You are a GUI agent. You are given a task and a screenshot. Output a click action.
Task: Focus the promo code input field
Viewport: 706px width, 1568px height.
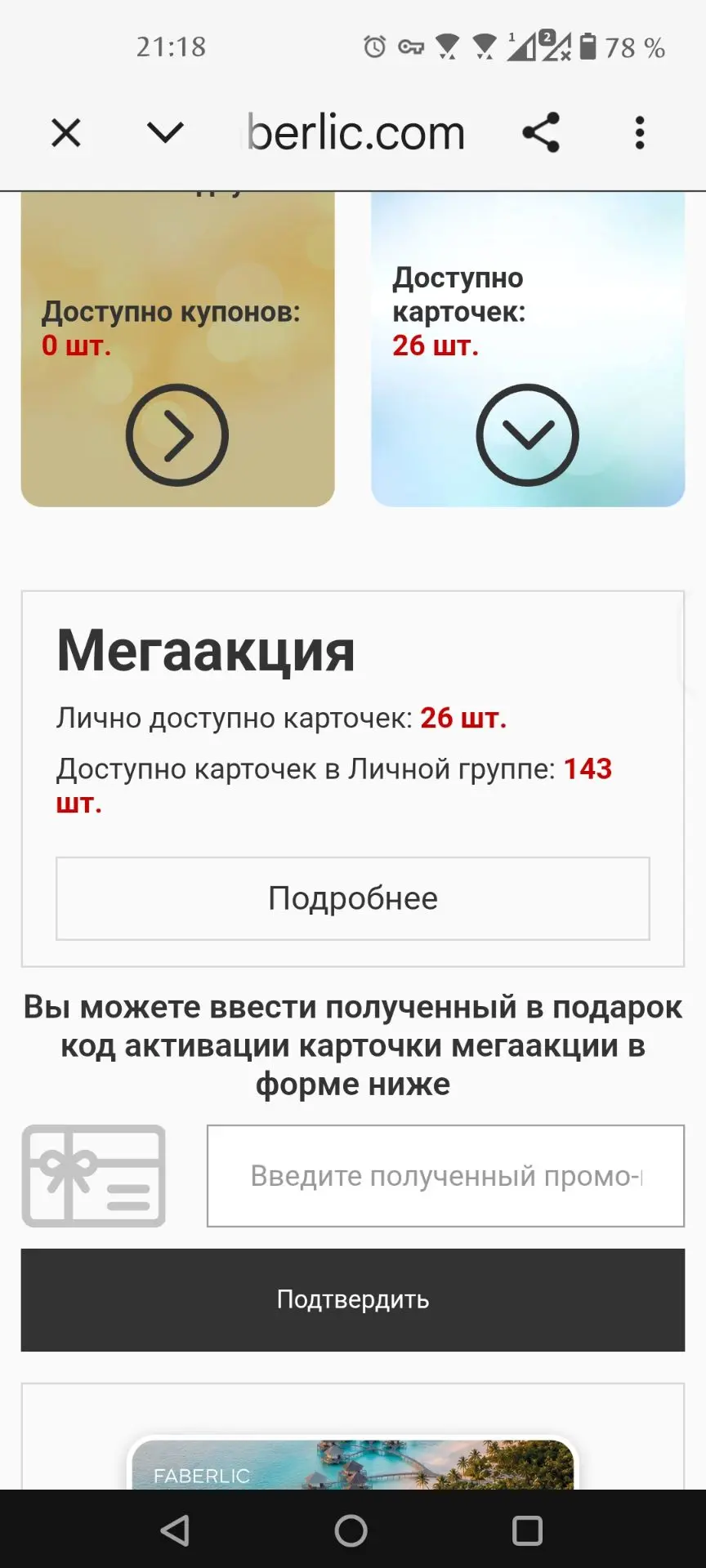[445, 1176]
